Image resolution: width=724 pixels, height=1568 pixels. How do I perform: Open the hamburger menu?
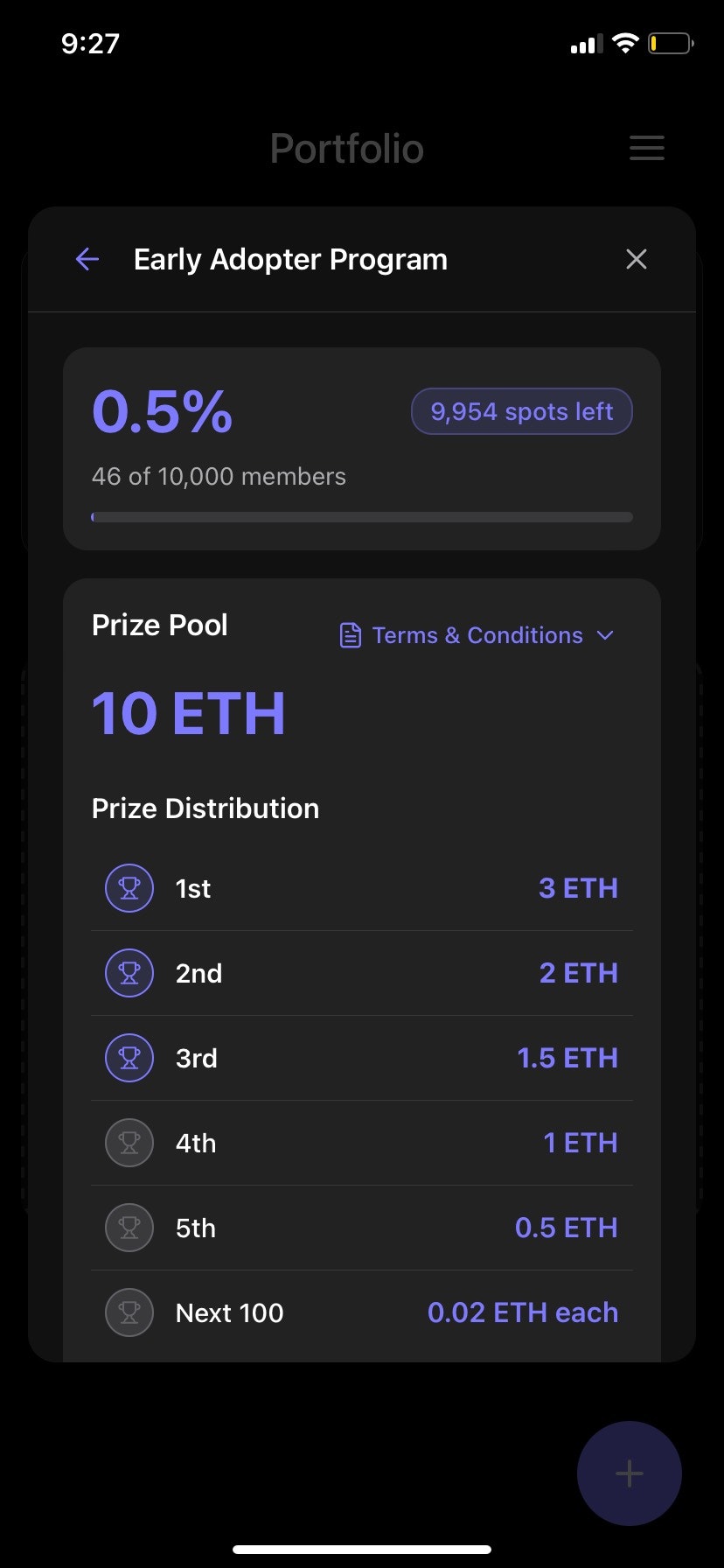coord(647,148)
